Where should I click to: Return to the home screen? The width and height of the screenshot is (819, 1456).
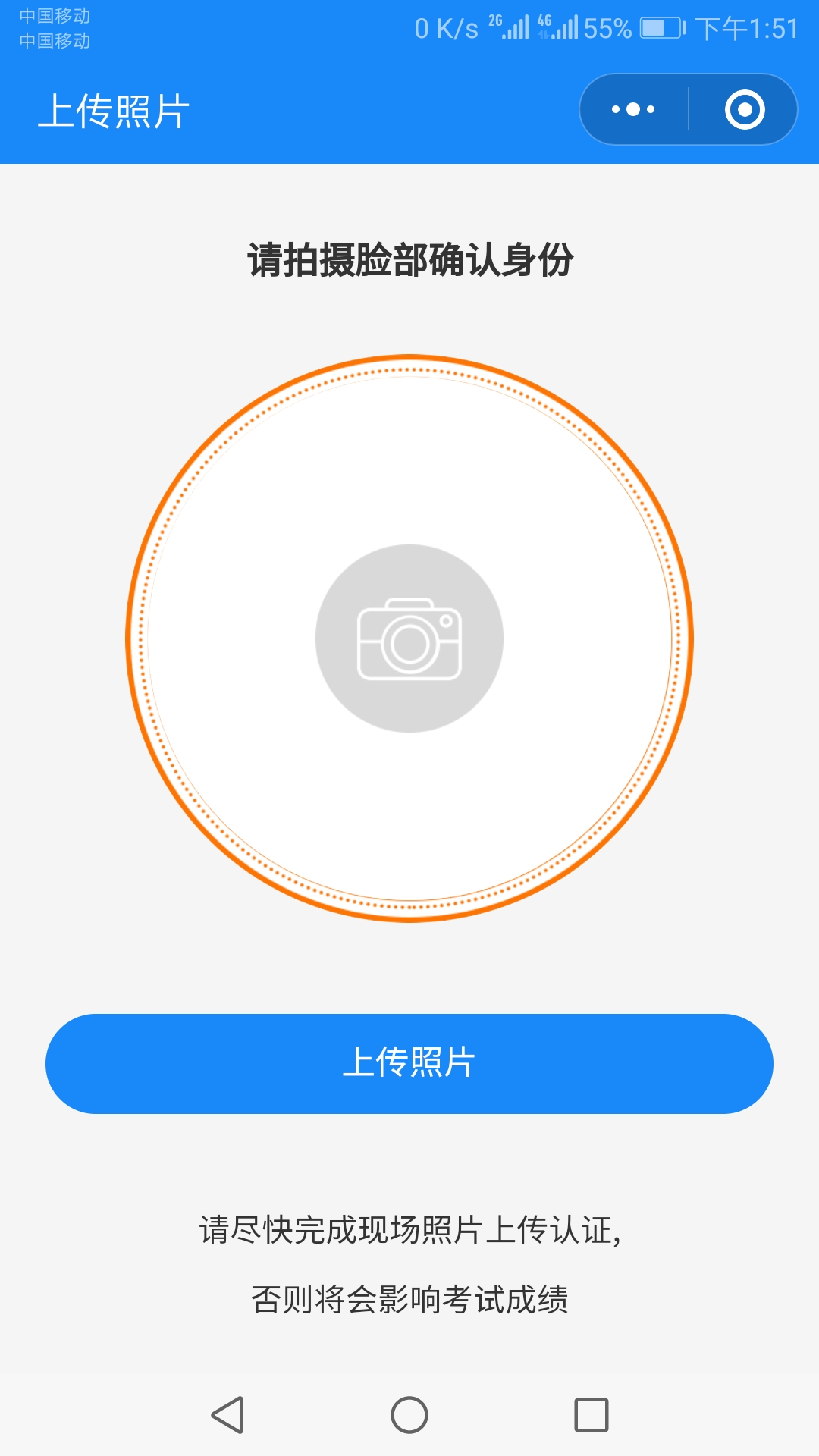[409, 1415]
